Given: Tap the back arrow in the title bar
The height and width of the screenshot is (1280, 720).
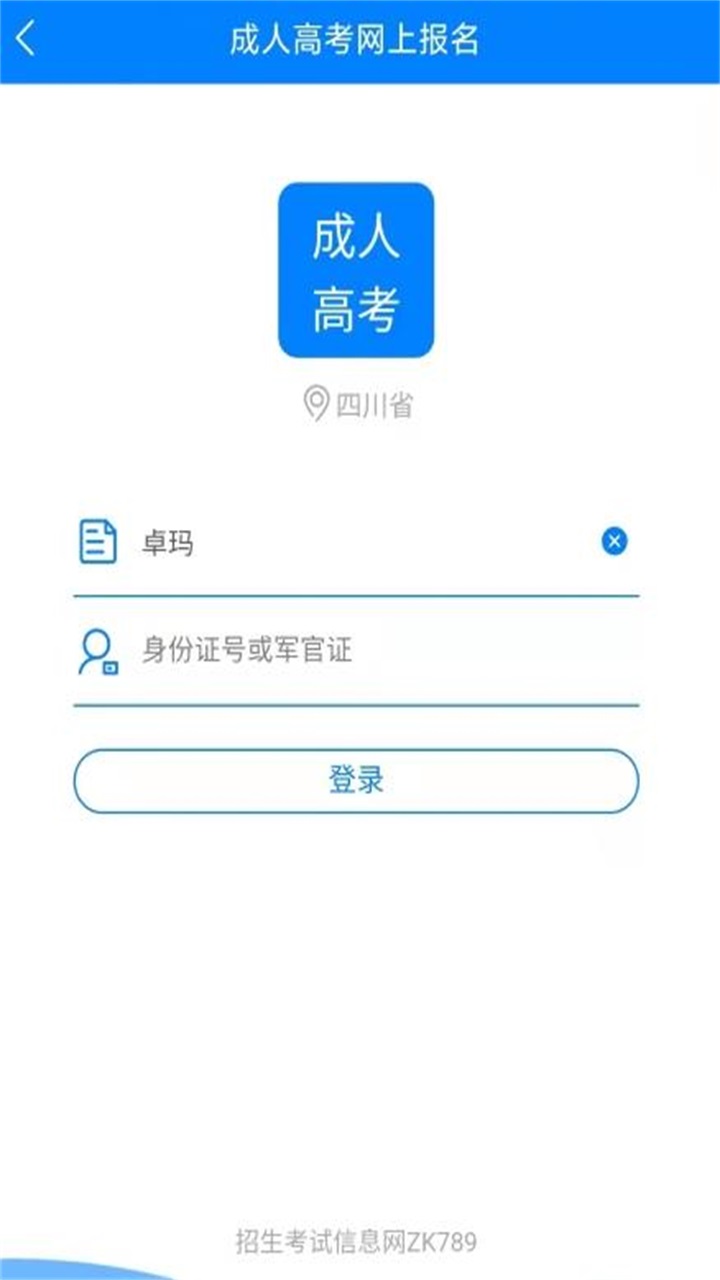Looking at the screenshot, I should coord(28,38).
